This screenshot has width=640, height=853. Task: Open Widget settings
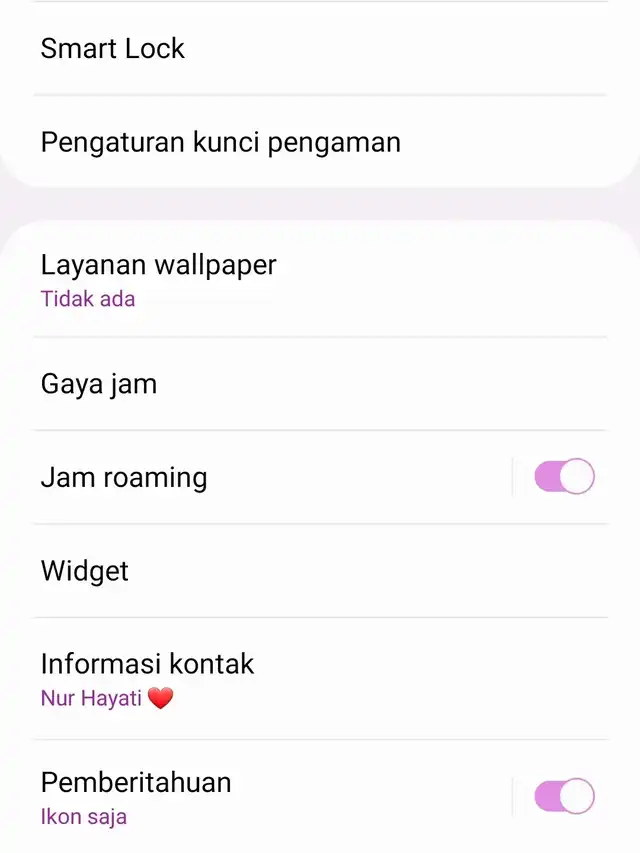[x=85, y=571]
